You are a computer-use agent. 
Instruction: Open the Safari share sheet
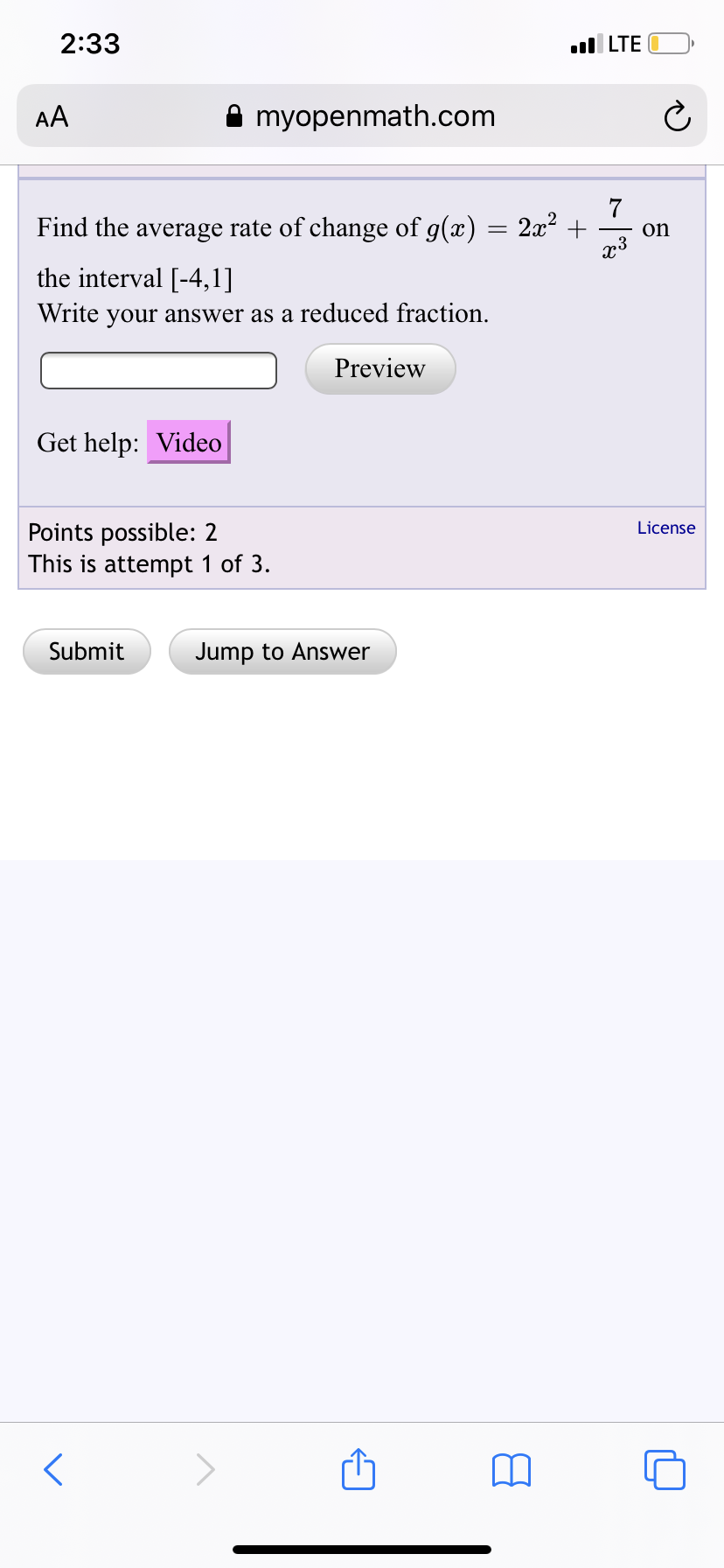(x=359, y=1467)
